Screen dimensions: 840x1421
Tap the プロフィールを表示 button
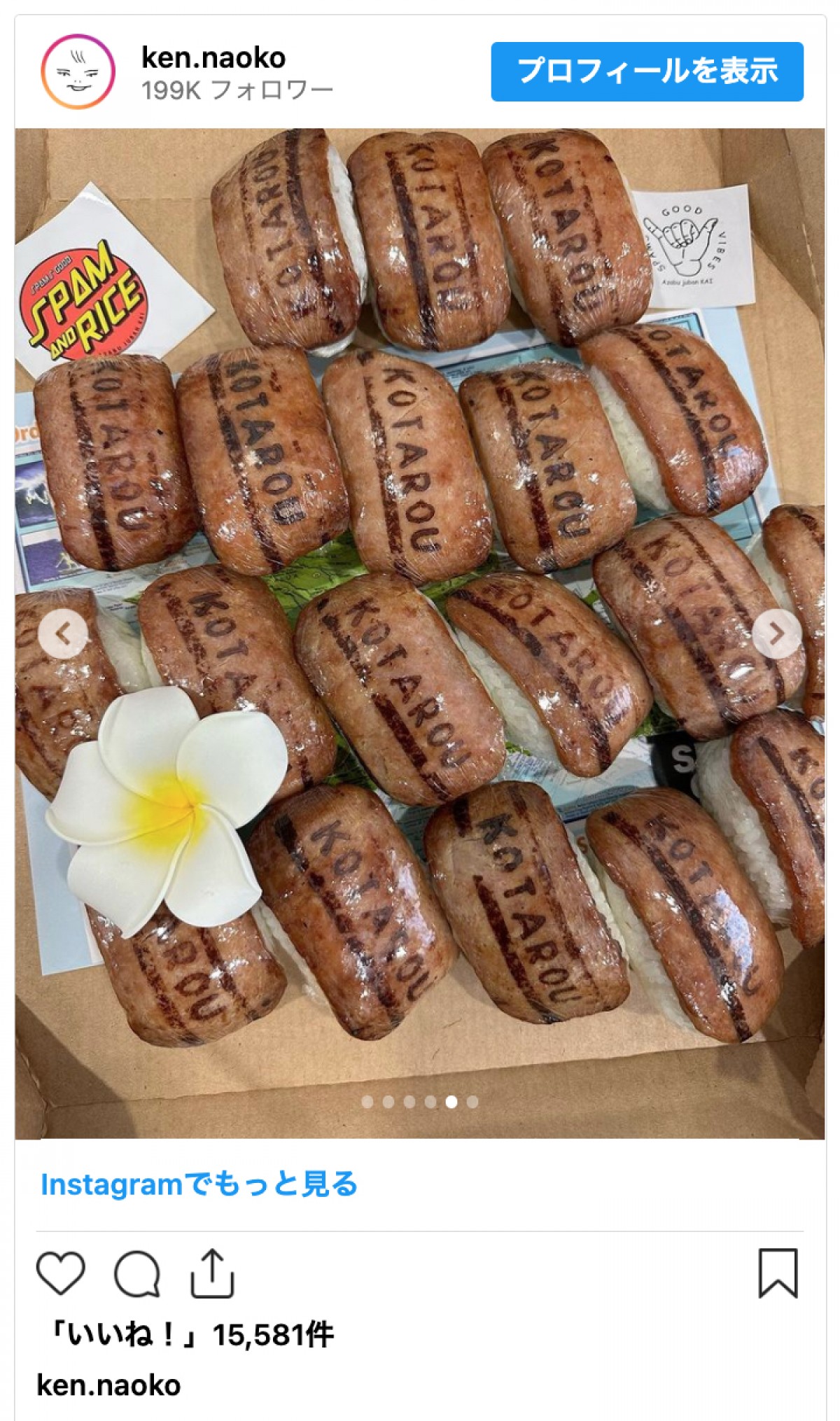[647, 71]
